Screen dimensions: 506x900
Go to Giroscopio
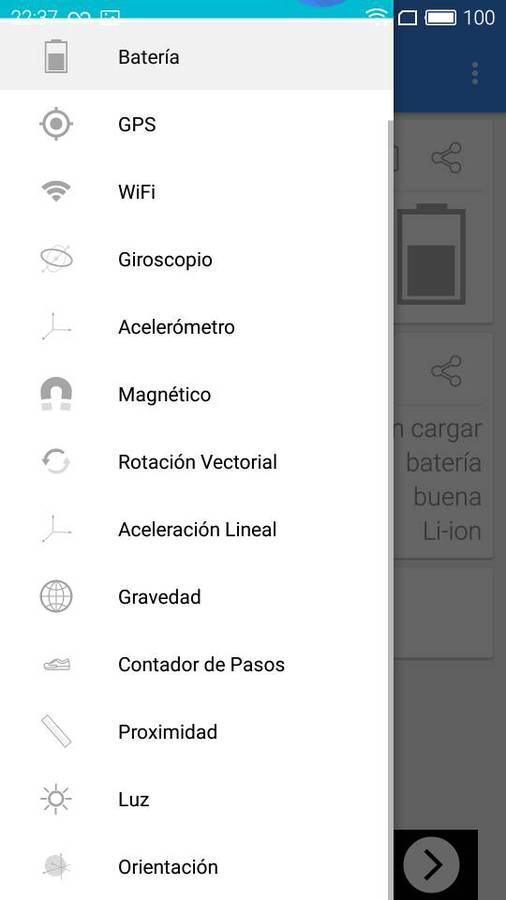coord(197,259)
